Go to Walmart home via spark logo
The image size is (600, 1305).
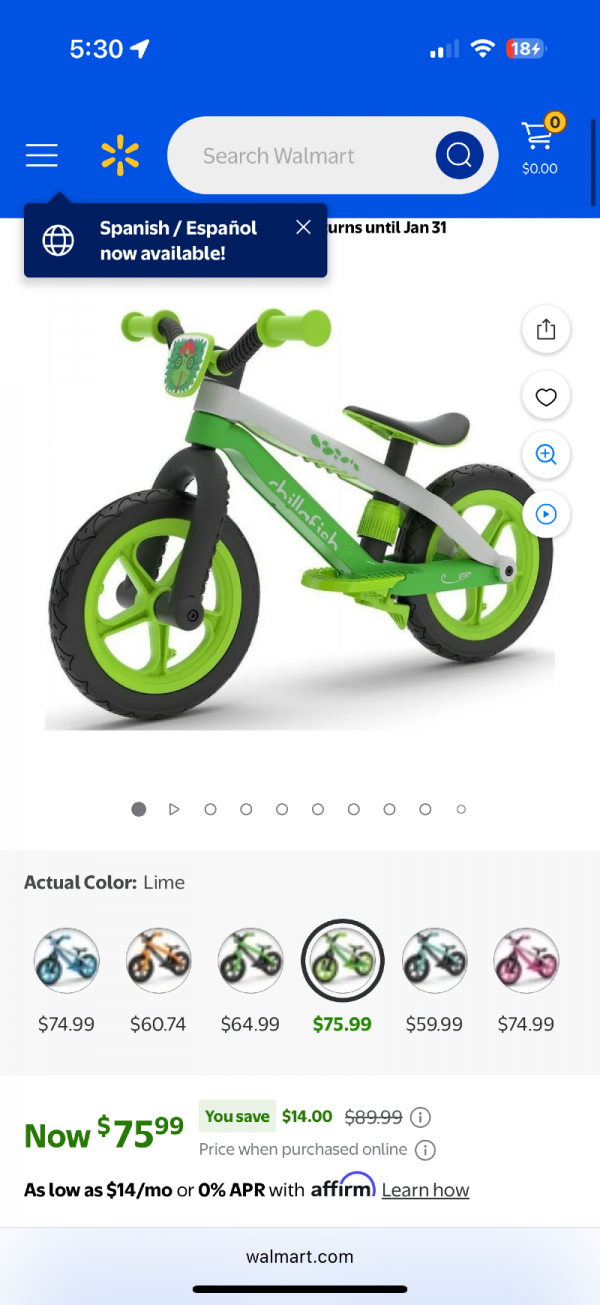(x=120, y=156)
